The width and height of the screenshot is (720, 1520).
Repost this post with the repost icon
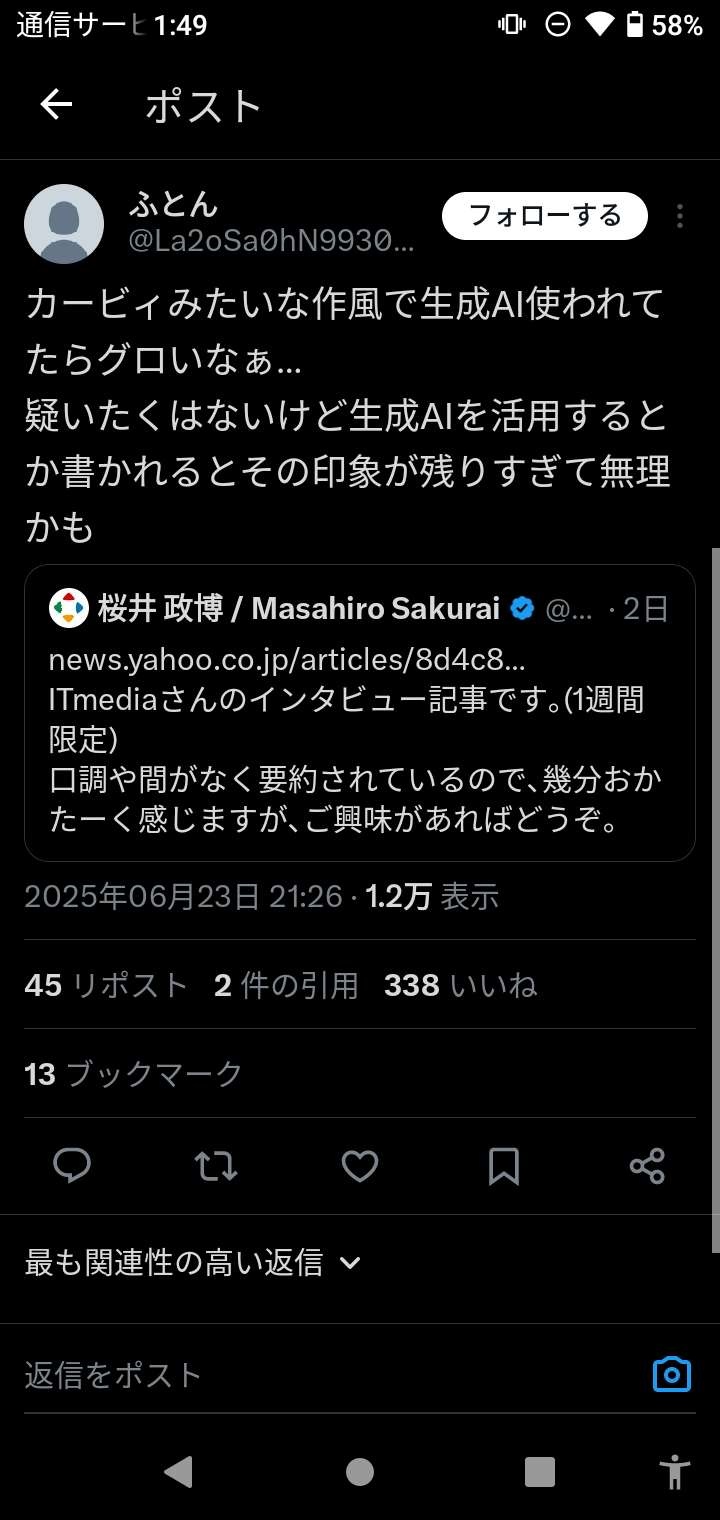click(x=216, y=1166)
